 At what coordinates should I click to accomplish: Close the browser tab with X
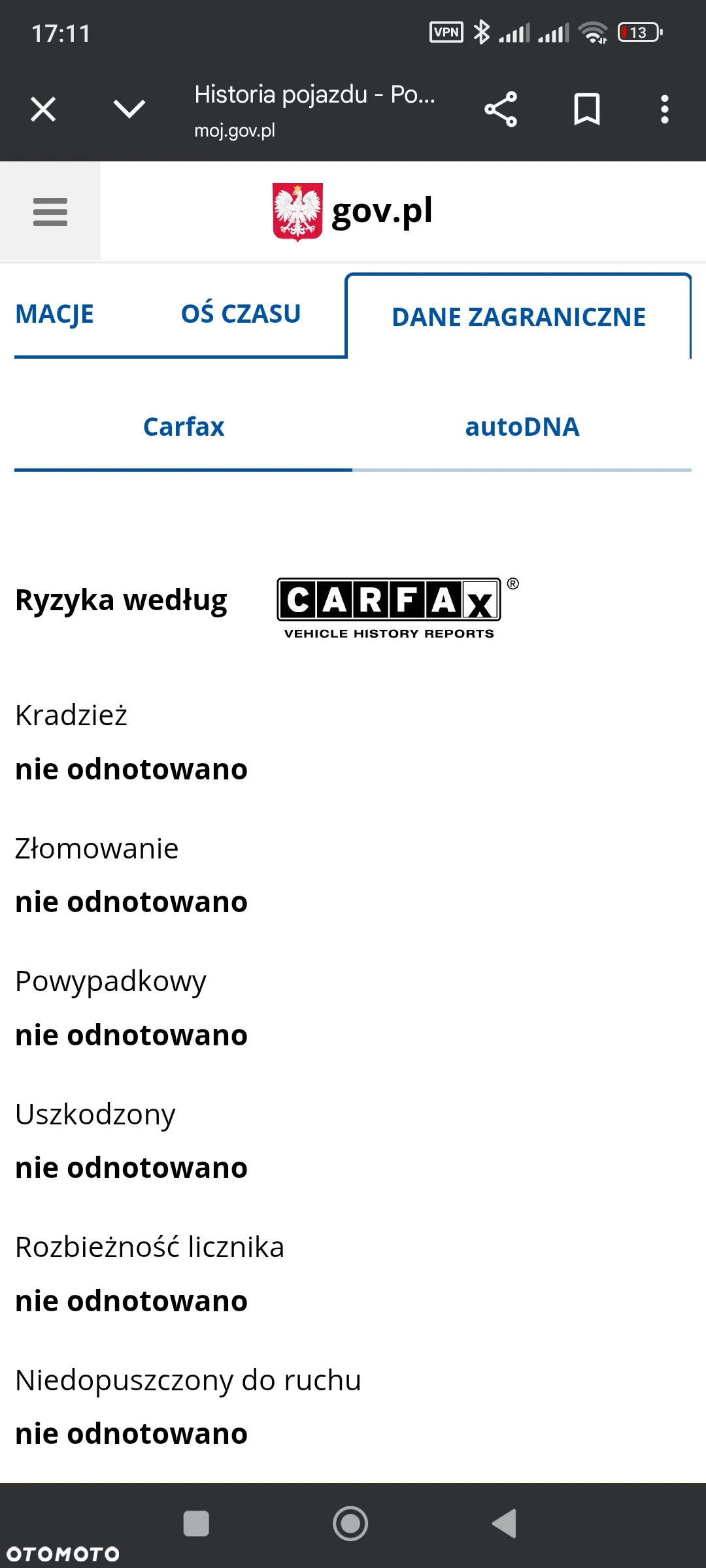43,109
